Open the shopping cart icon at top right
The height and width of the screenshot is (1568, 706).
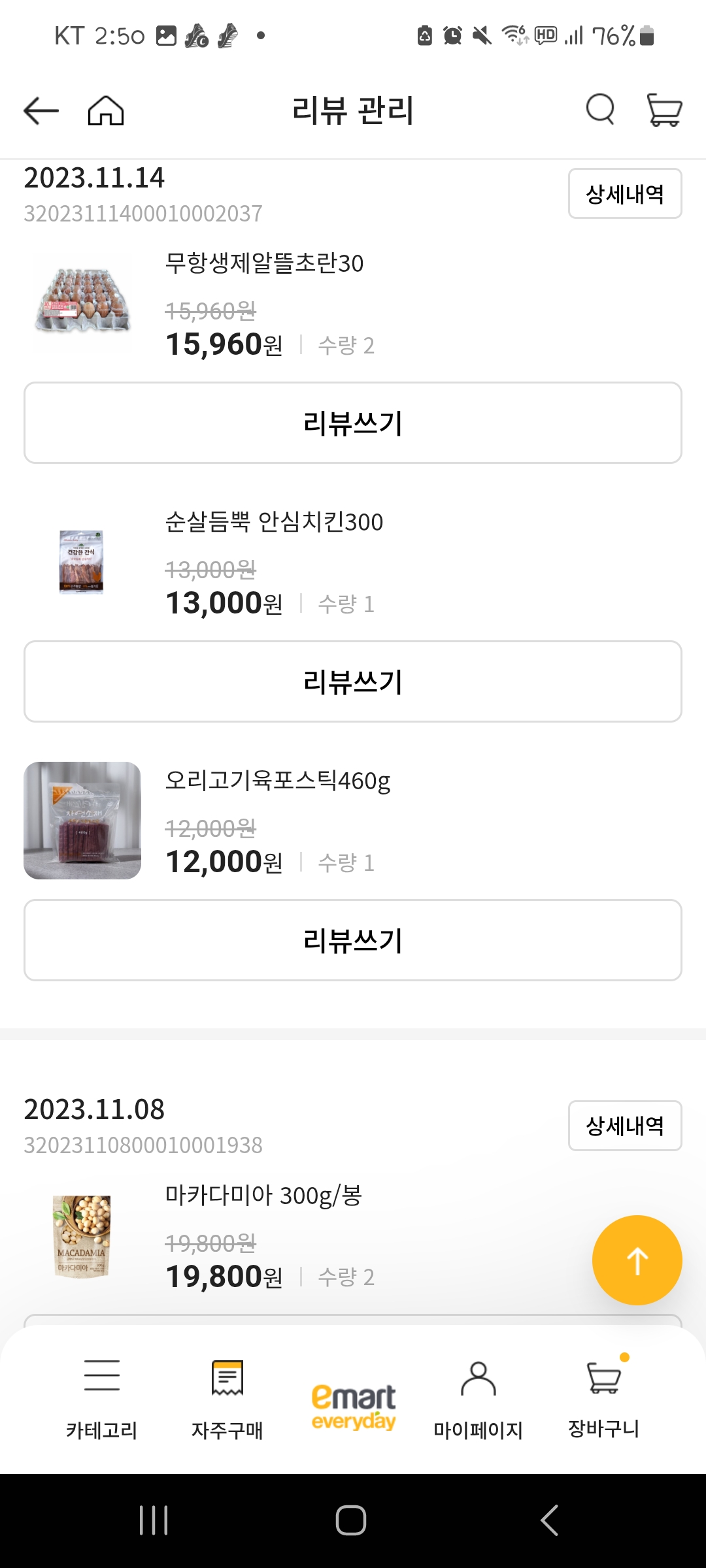pos(663,110)
